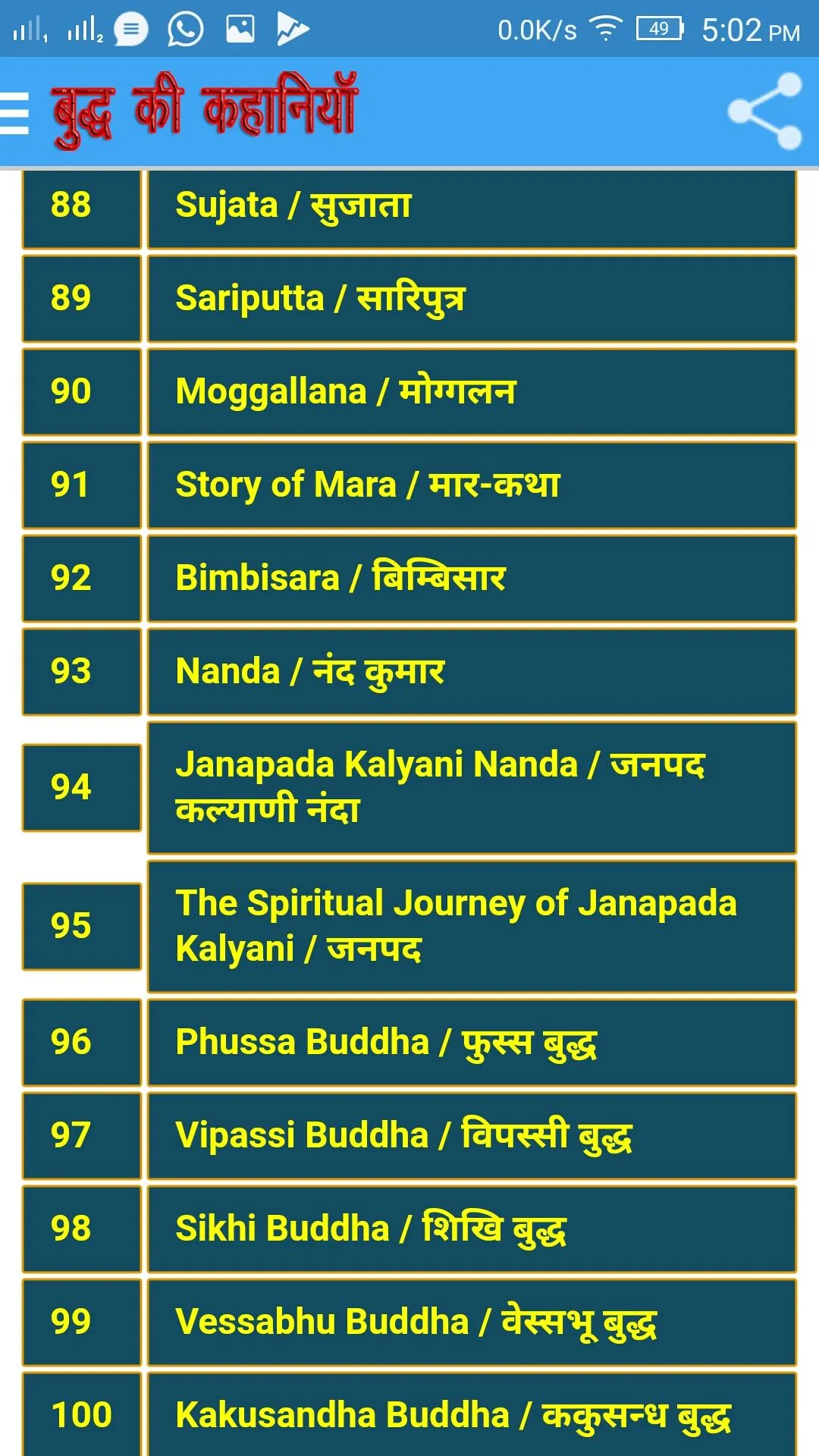Select the Moggallana story
The width and height of the screenshot is (819, 1456).
[x=472, y=392]
